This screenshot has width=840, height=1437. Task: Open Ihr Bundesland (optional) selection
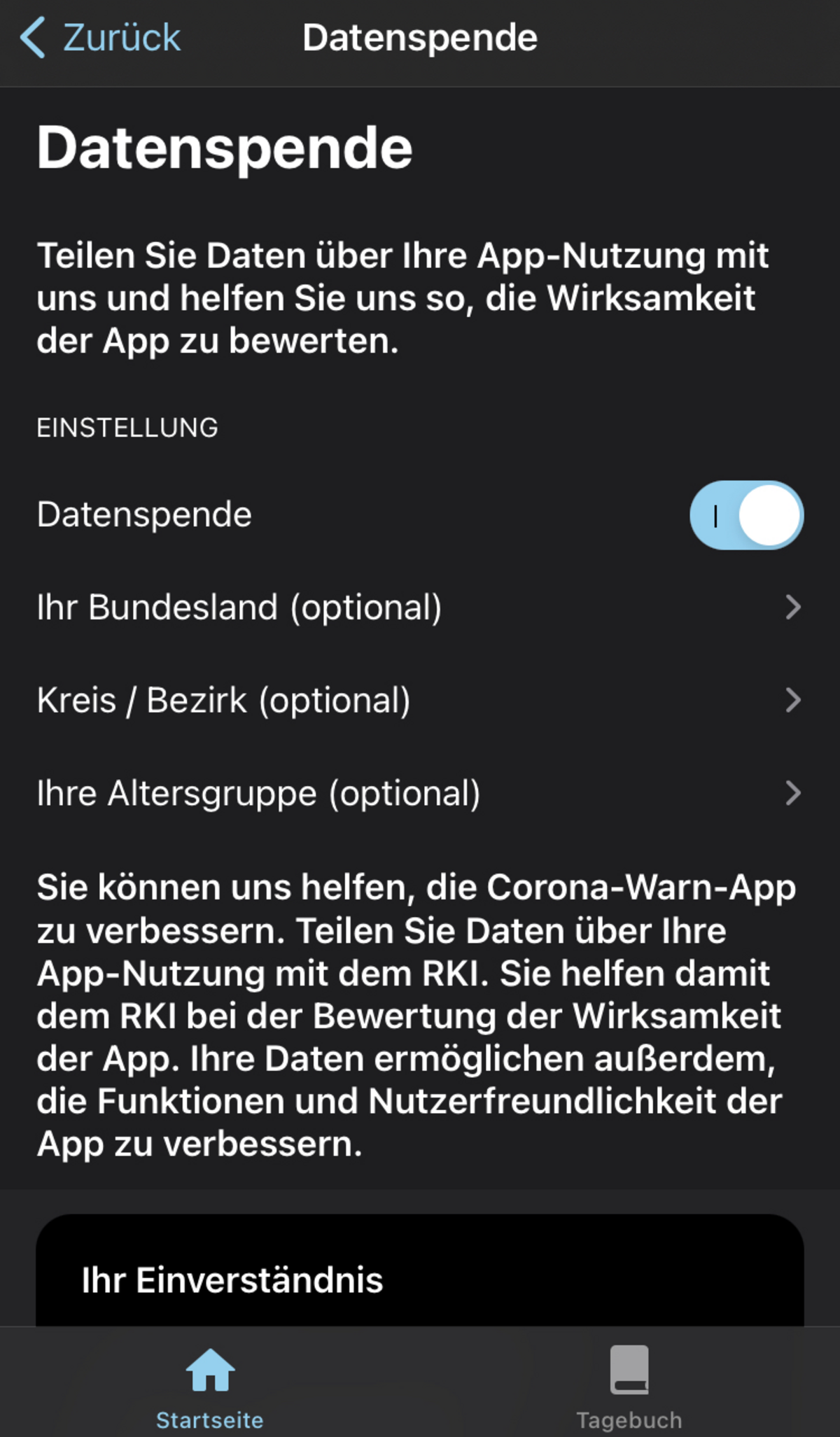420,607
